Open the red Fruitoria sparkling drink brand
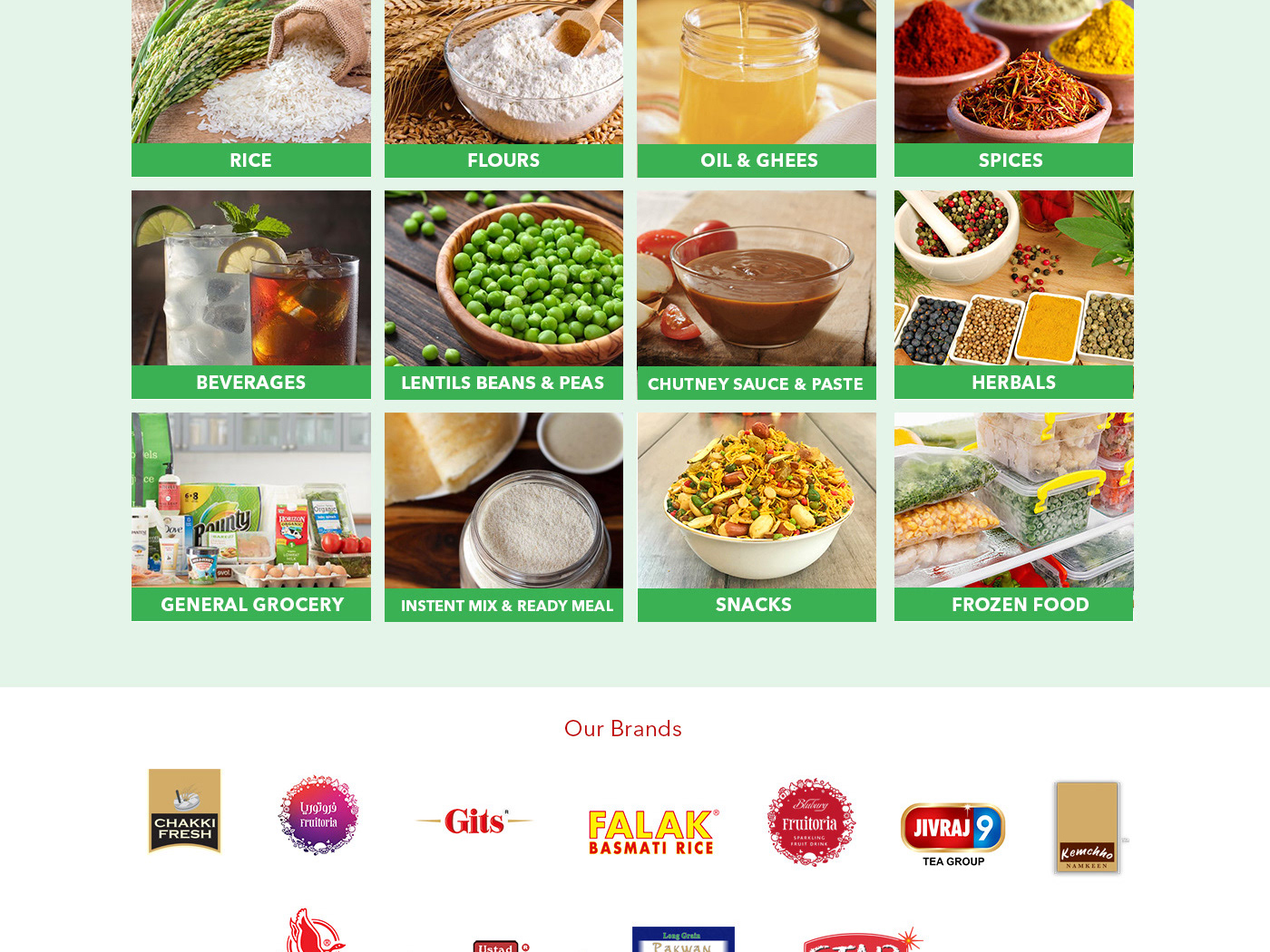 tap(810, 821)
